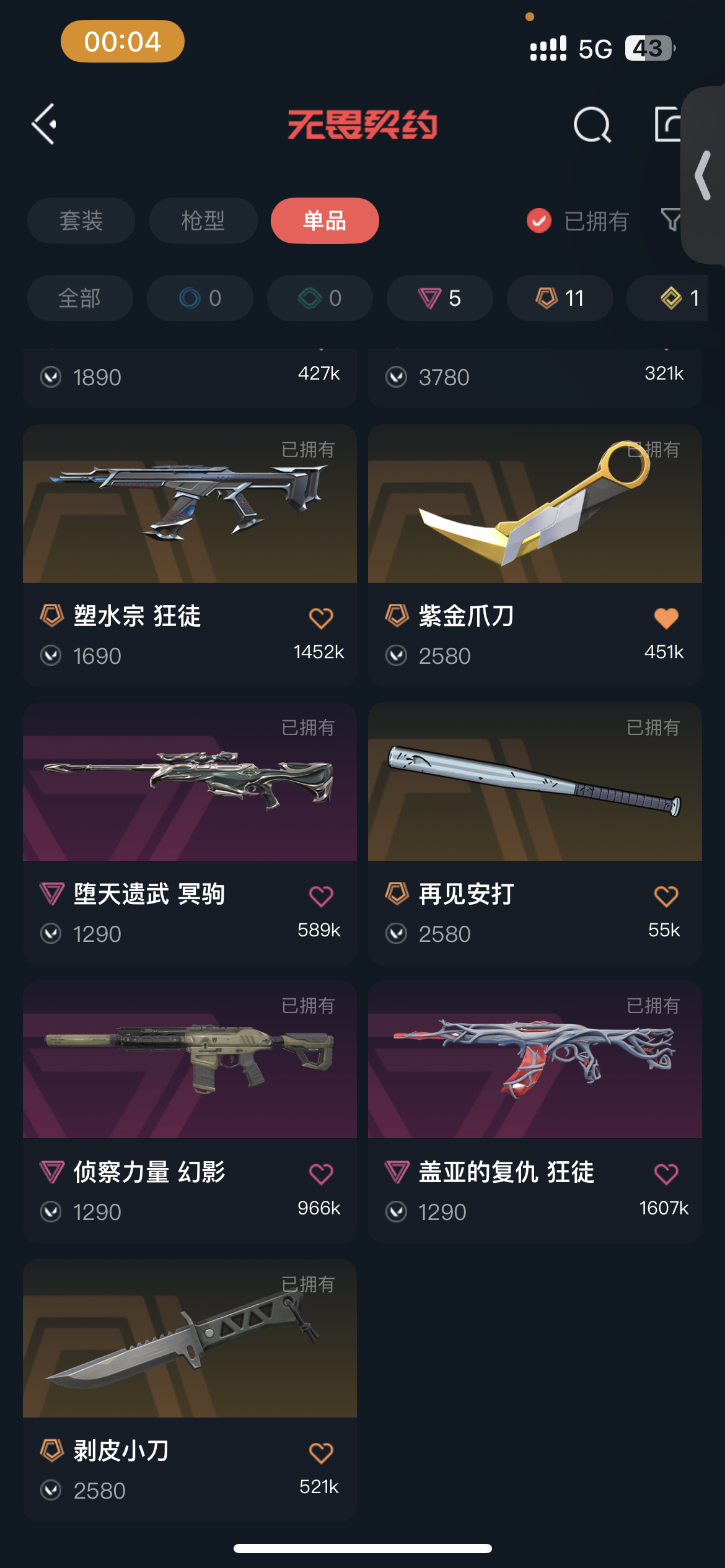This screenshot has width=725, height=1568.
Task: Unlike the 紫金爪刀 skin
Action: click(666, 618)
